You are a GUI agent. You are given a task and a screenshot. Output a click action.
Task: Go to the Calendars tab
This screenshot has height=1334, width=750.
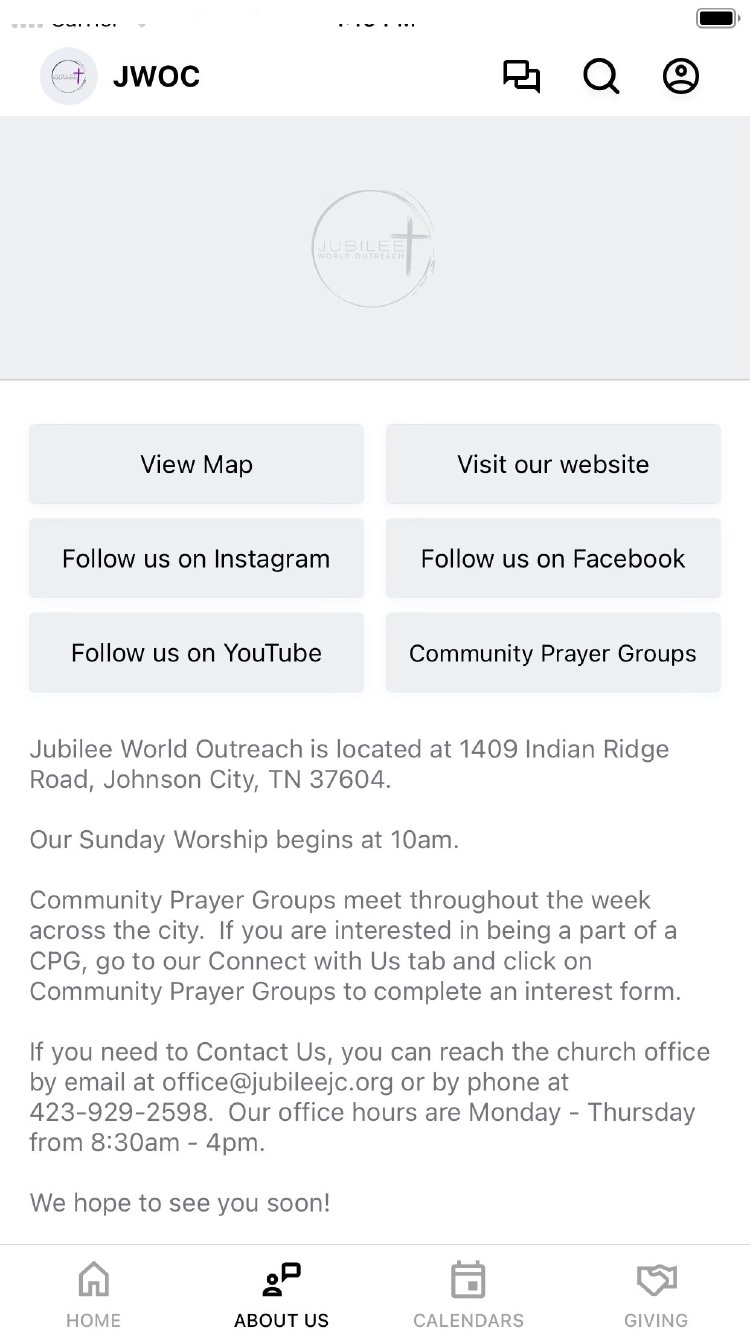click(468, 1294)
